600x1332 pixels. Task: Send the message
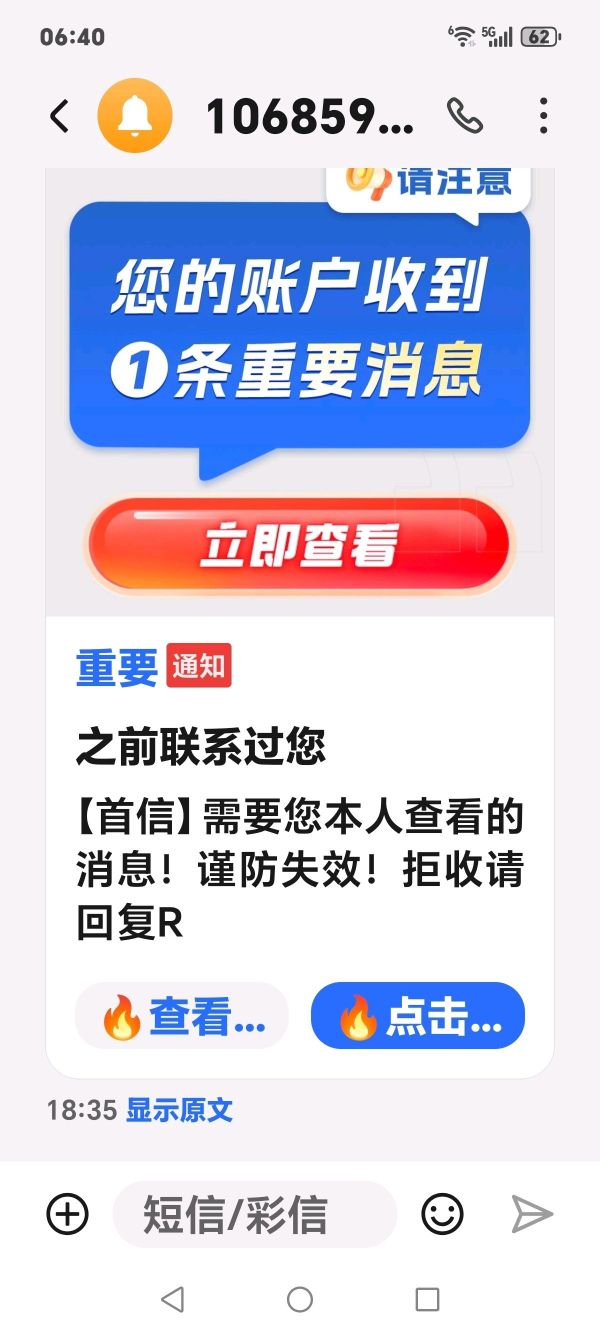(532, 1215)
